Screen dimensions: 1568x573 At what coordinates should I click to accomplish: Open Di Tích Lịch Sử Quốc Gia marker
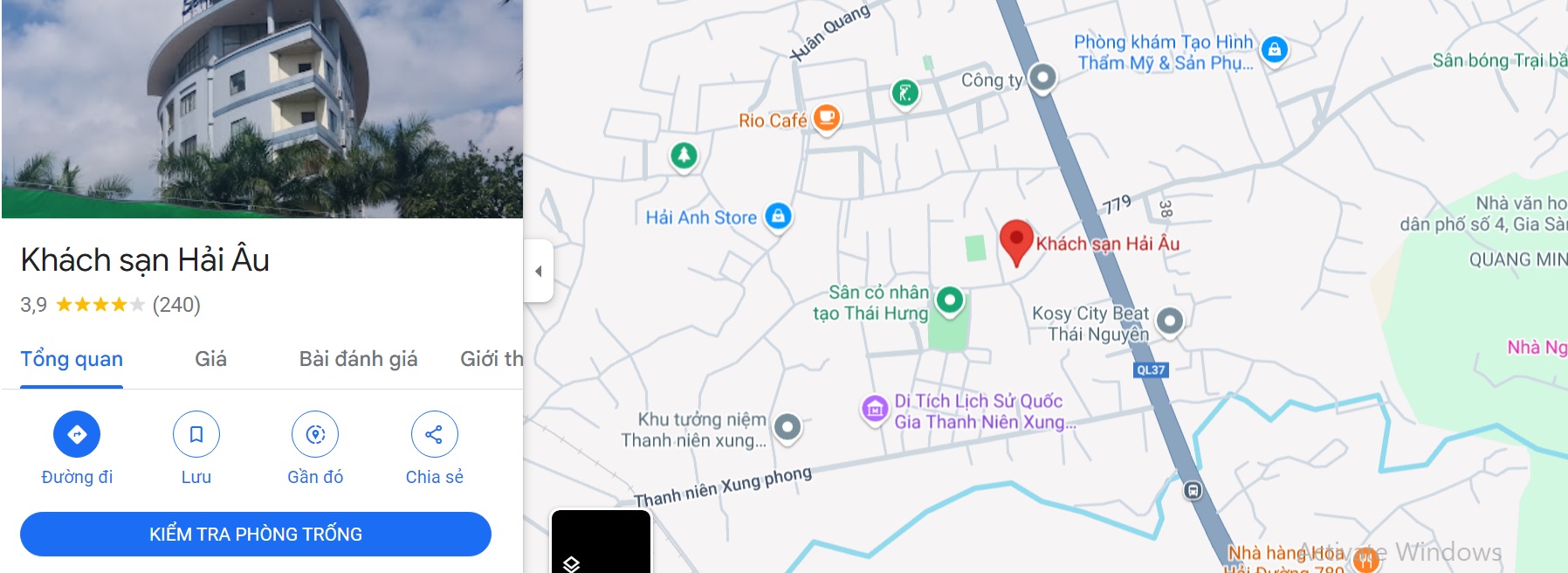(874, 408)
